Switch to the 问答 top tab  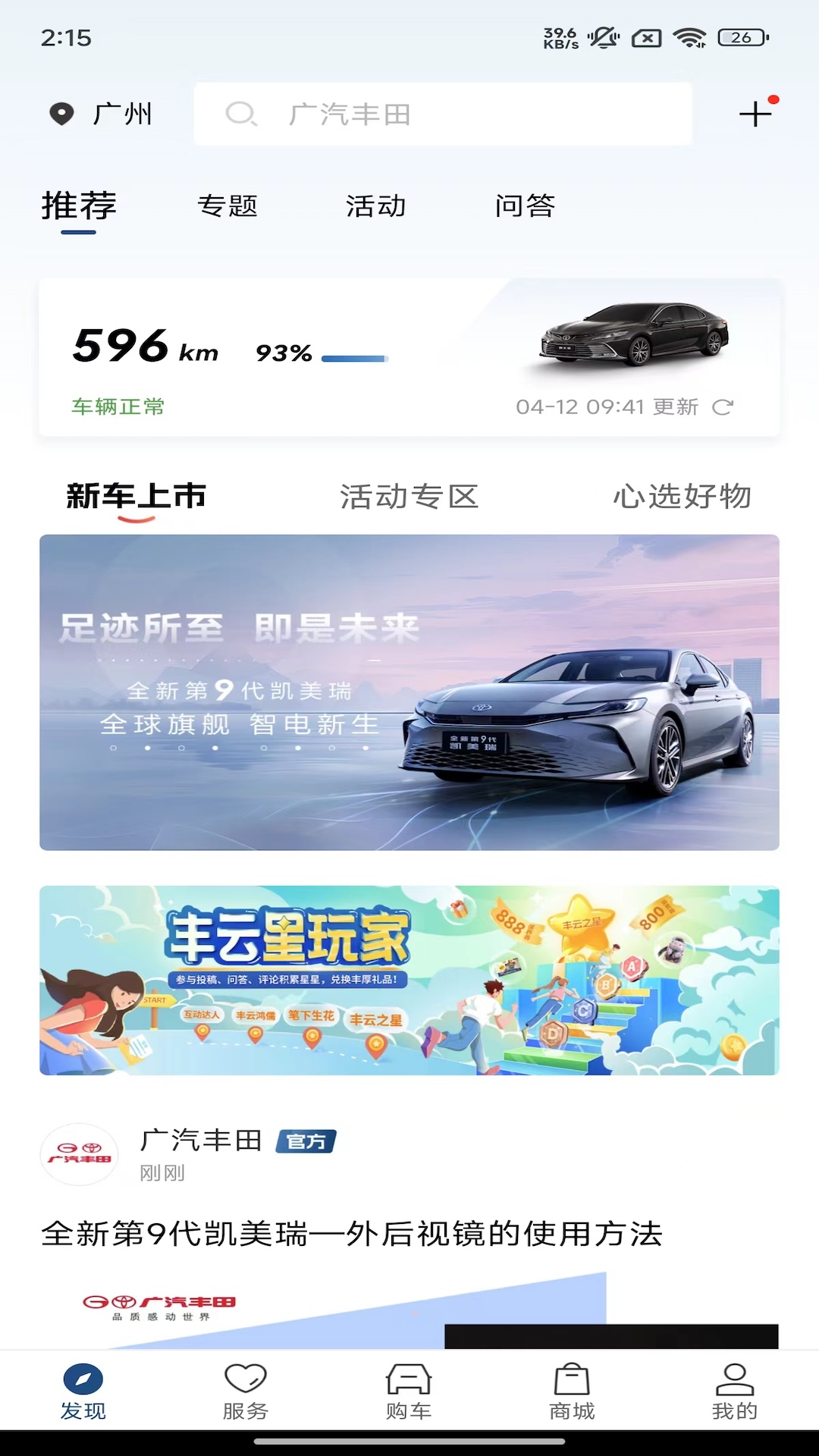[525, 206]
